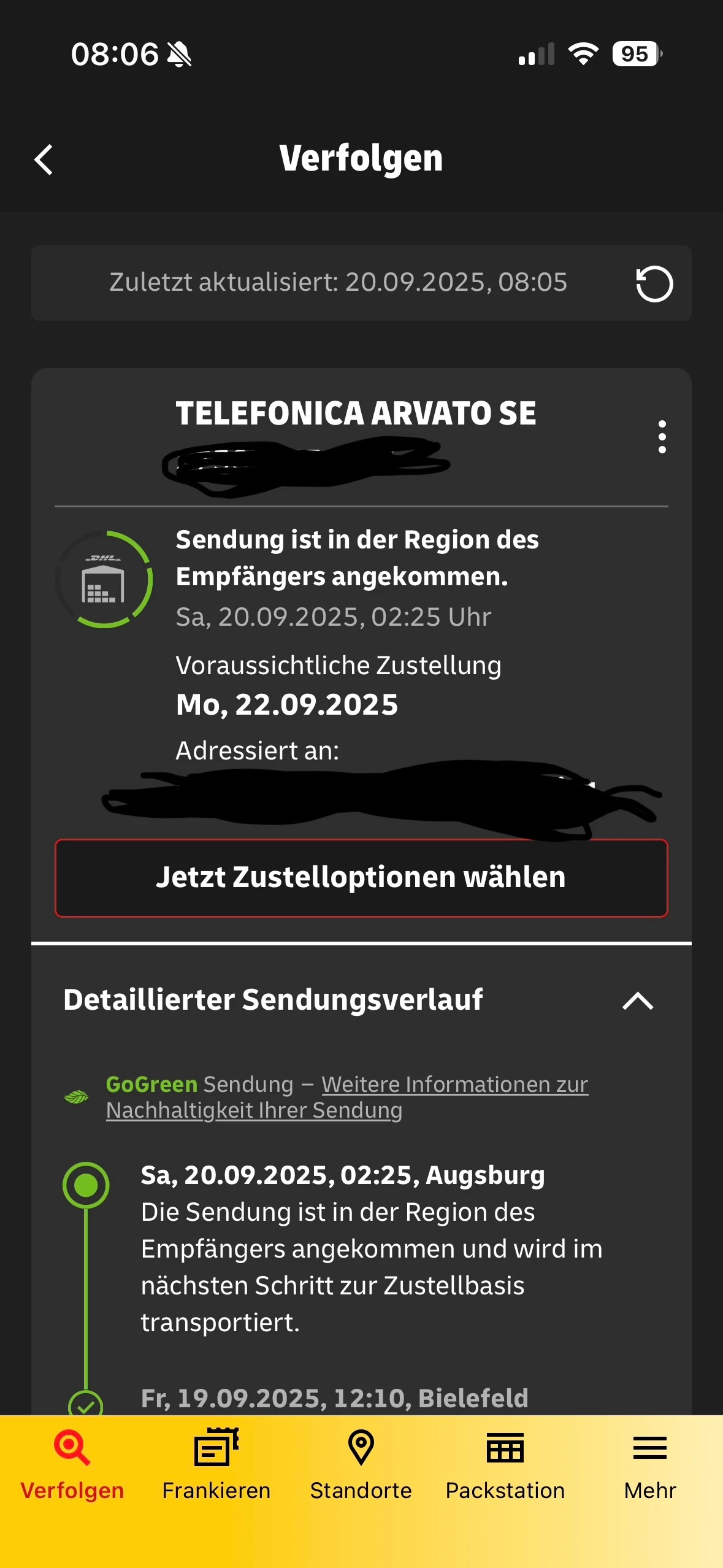This screenshot has width=723, height=1568.
Task: Tap Jetzt Zustelloptionen wählen
Action: click(x=361, y=878)
